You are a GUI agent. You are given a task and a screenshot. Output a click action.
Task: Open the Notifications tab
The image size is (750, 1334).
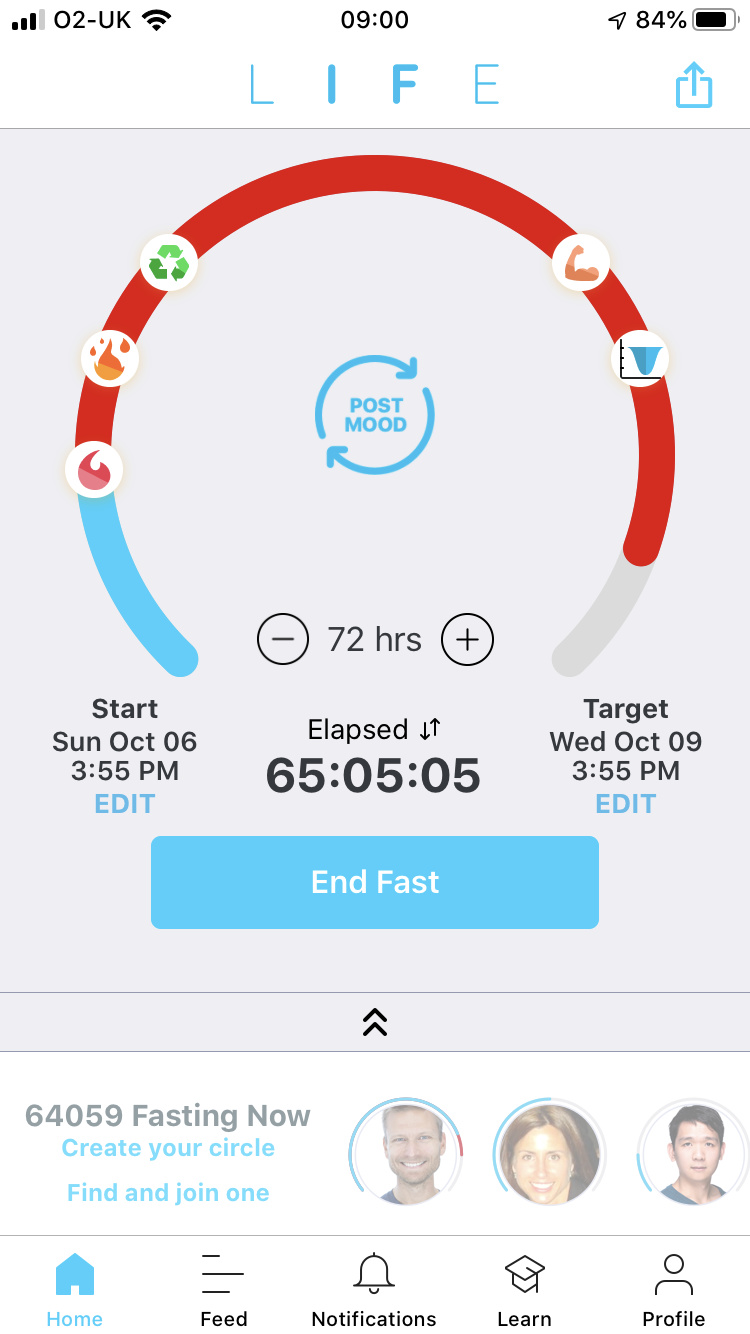click(374, 1290)
